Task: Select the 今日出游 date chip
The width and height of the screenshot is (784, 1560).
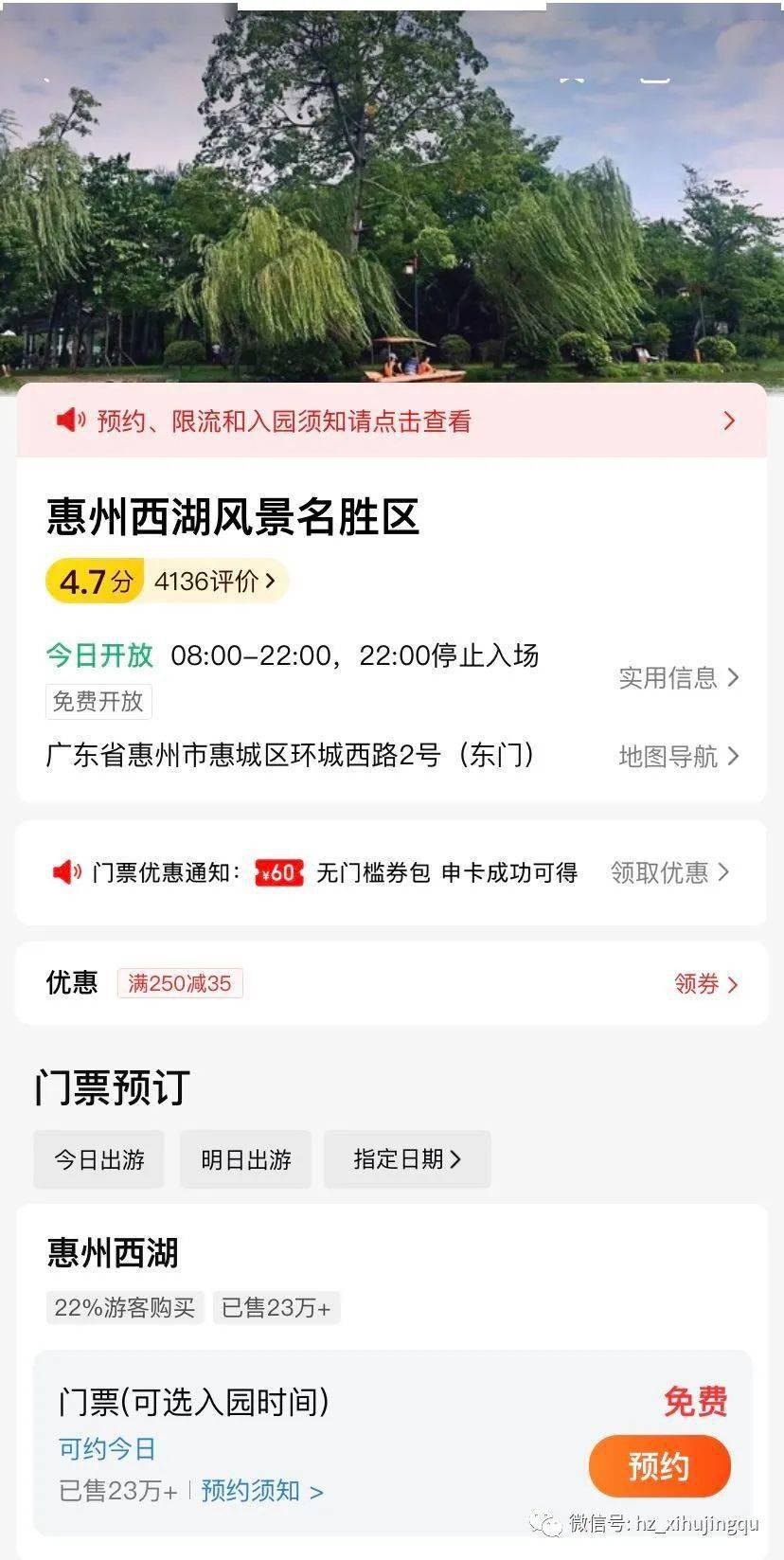Action: pyautogui.click(x=99, y=1159)
